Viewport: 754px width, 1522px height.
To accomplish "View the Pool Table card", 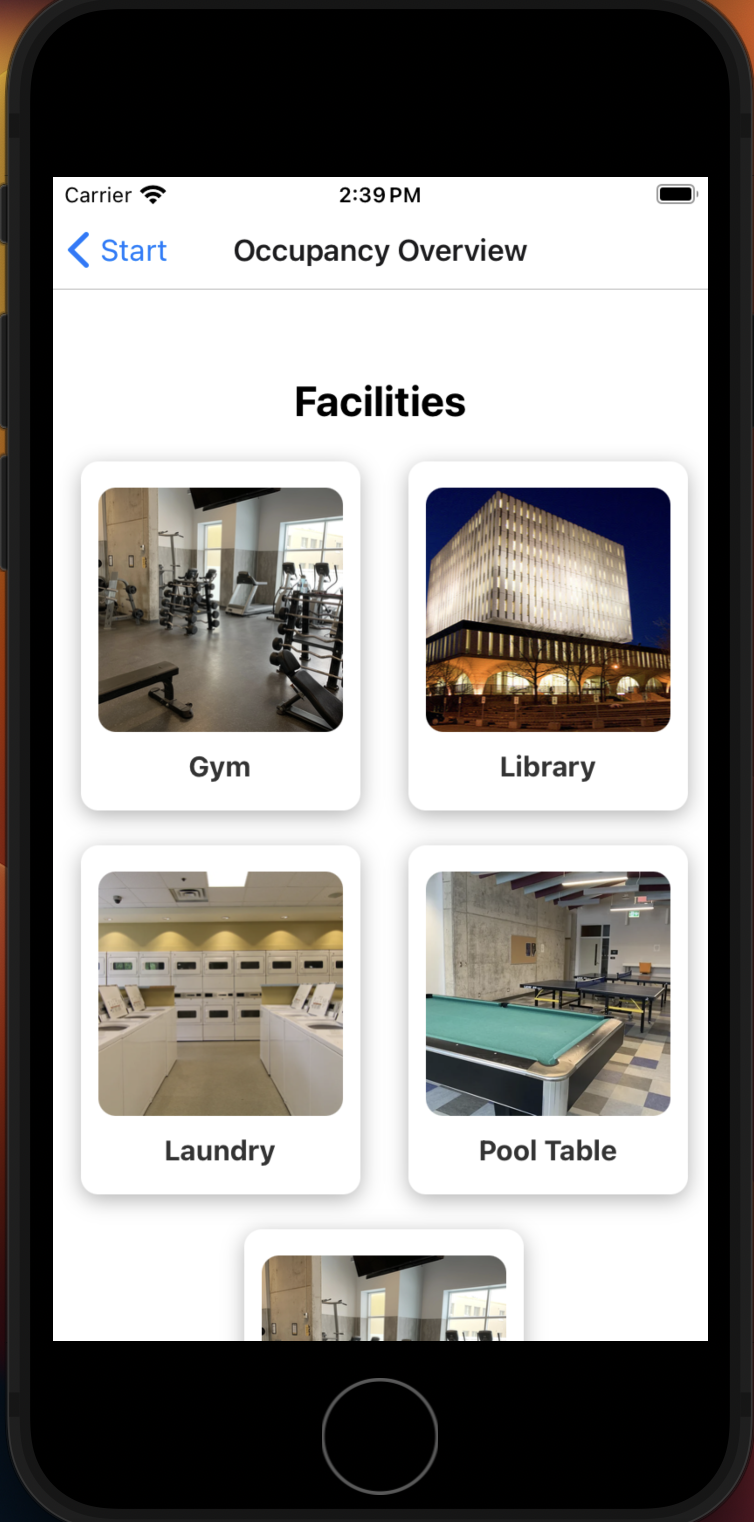I will [x=548, y=1020].
